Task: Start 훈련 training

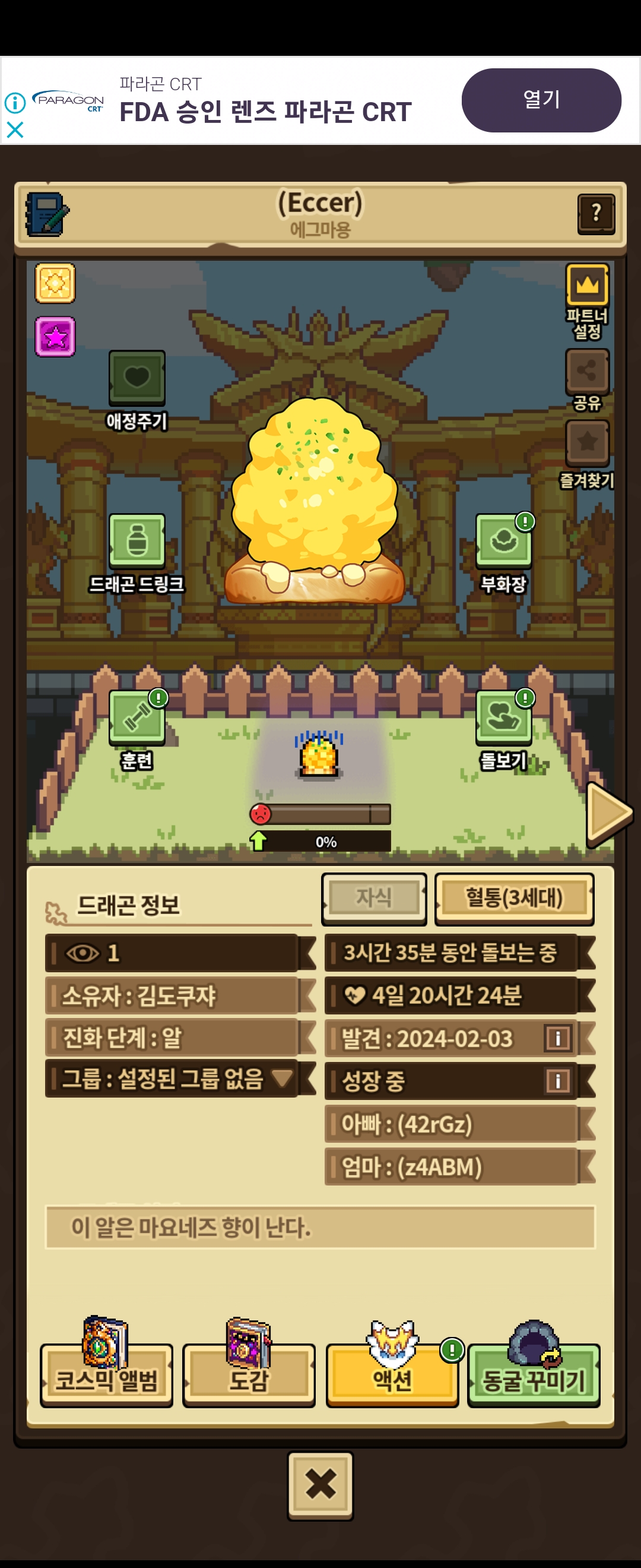Action: click(137, 717)
